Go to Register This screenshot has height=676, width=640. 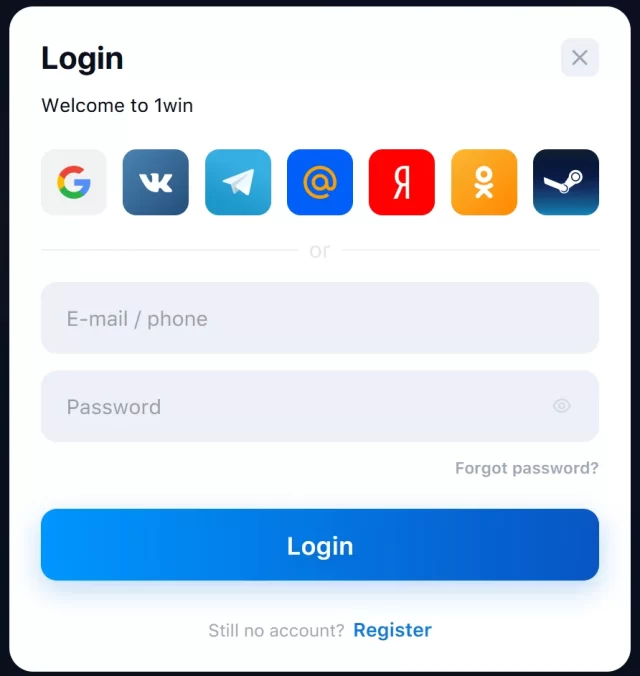tap(392, 630)
